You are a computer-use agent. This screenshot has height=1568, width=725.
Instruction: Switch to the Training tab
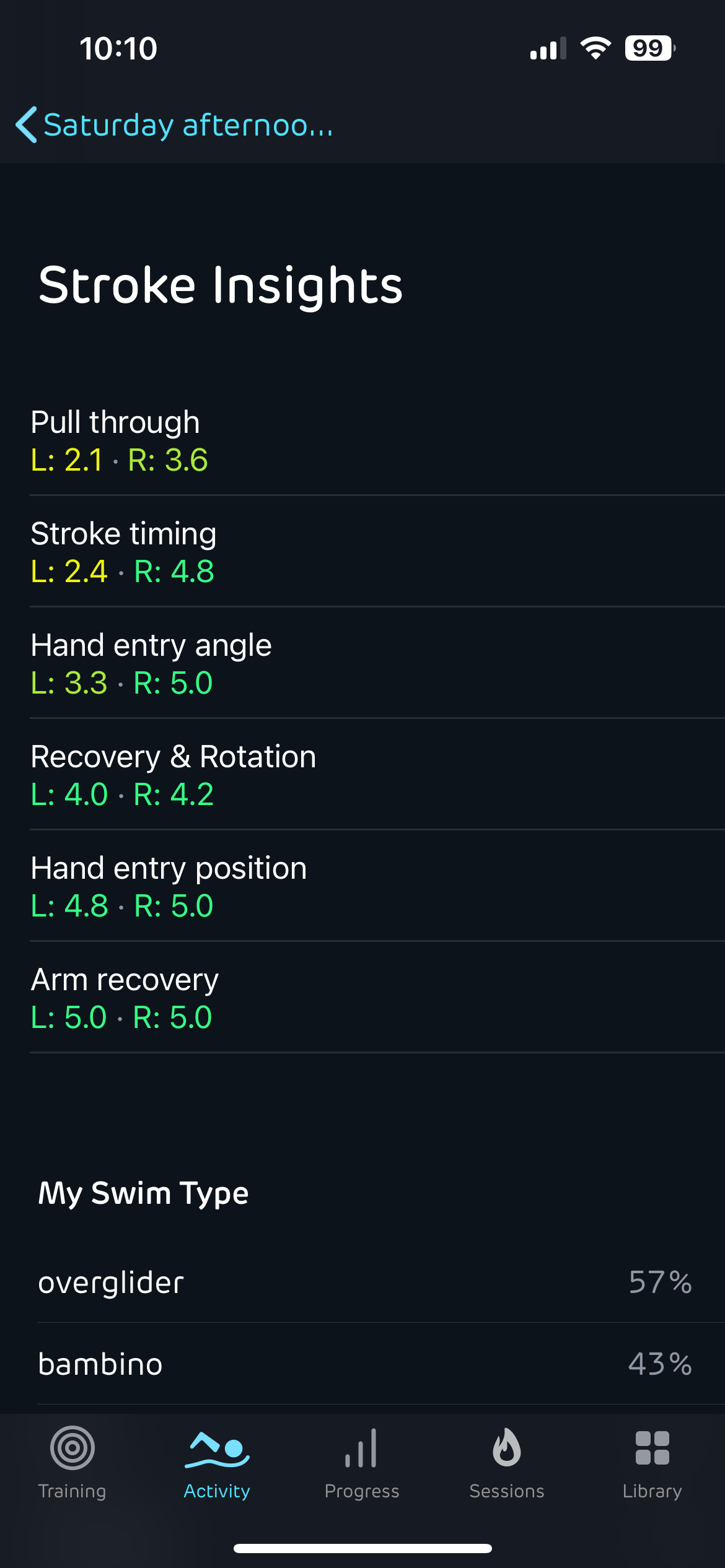pos(72,1463)
